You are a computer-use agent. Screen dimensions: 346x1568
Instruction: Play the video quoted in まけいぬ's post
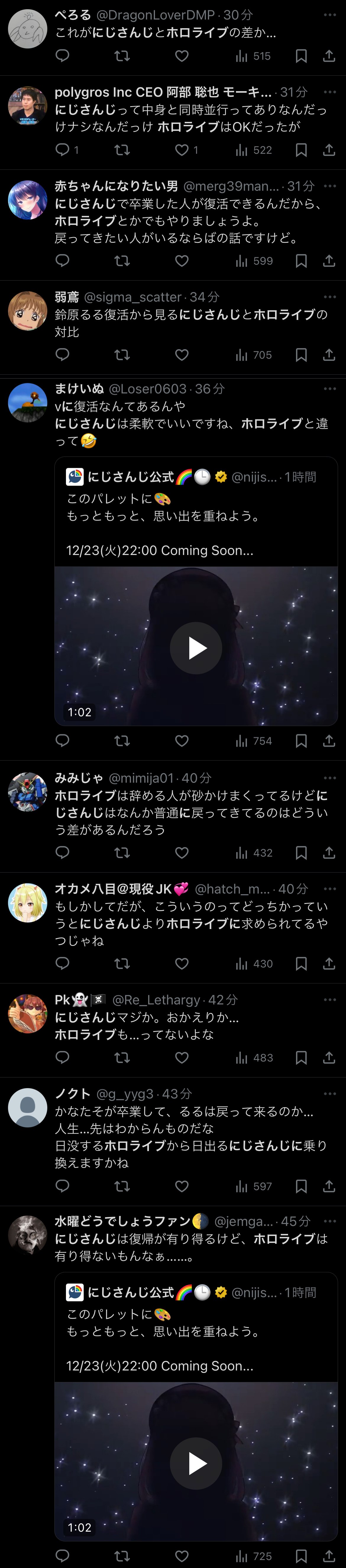(195, 648)
